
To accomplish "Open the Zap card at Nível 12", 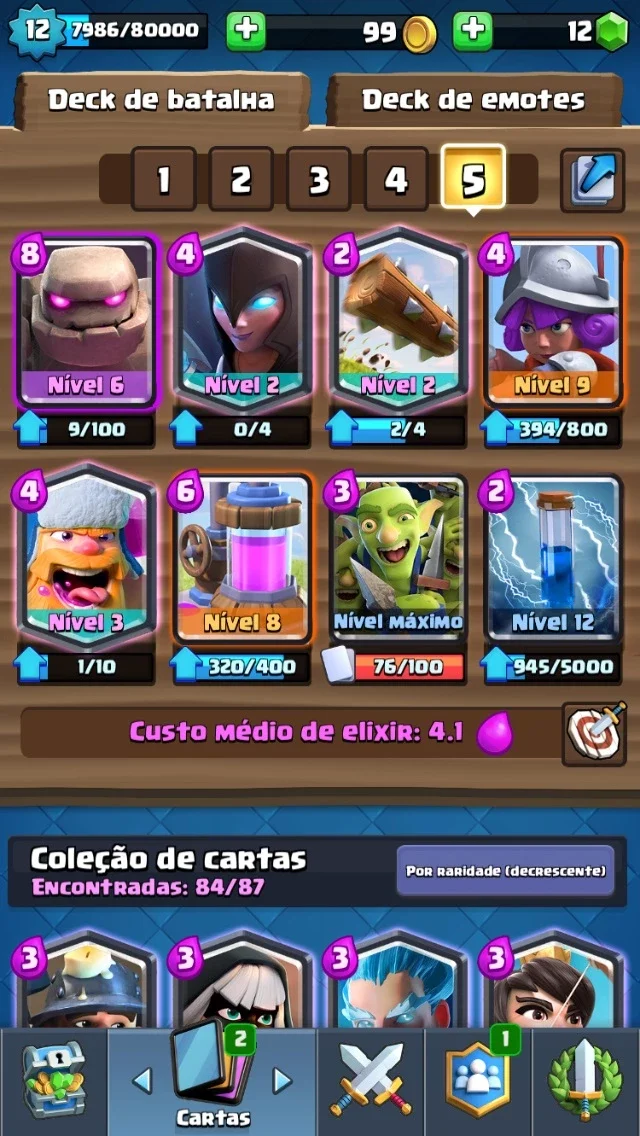I will pyautogui.click(x=554, y=559).
